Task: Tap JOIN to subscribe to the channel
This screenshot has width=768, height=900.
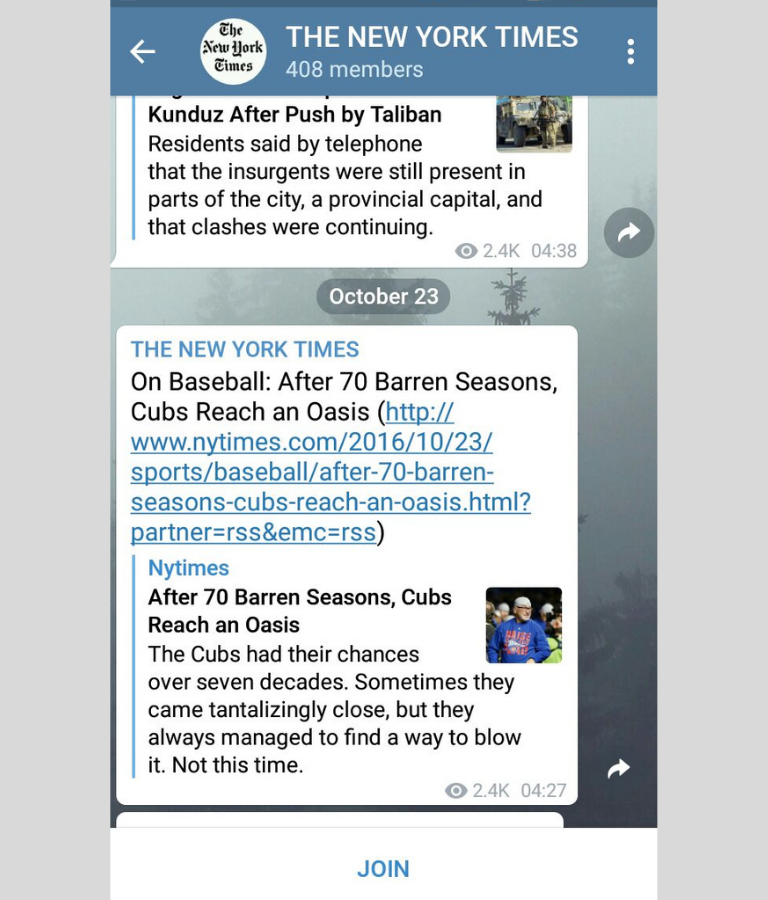Action: point(383,869)
